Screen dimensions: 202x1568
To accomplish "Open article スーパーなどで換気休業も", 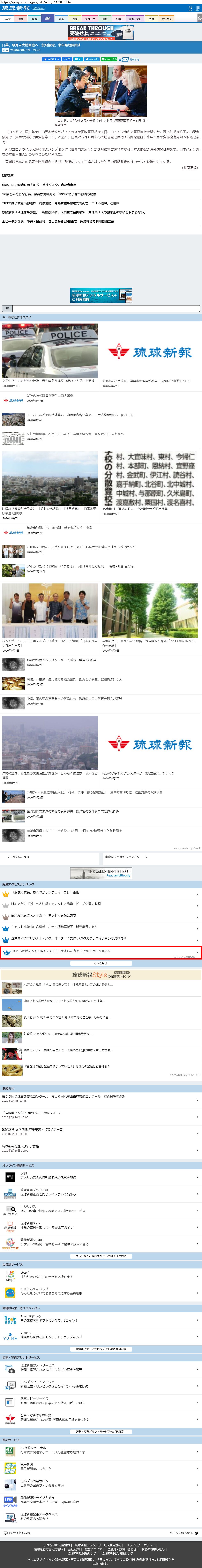I will tap(79, 415).
